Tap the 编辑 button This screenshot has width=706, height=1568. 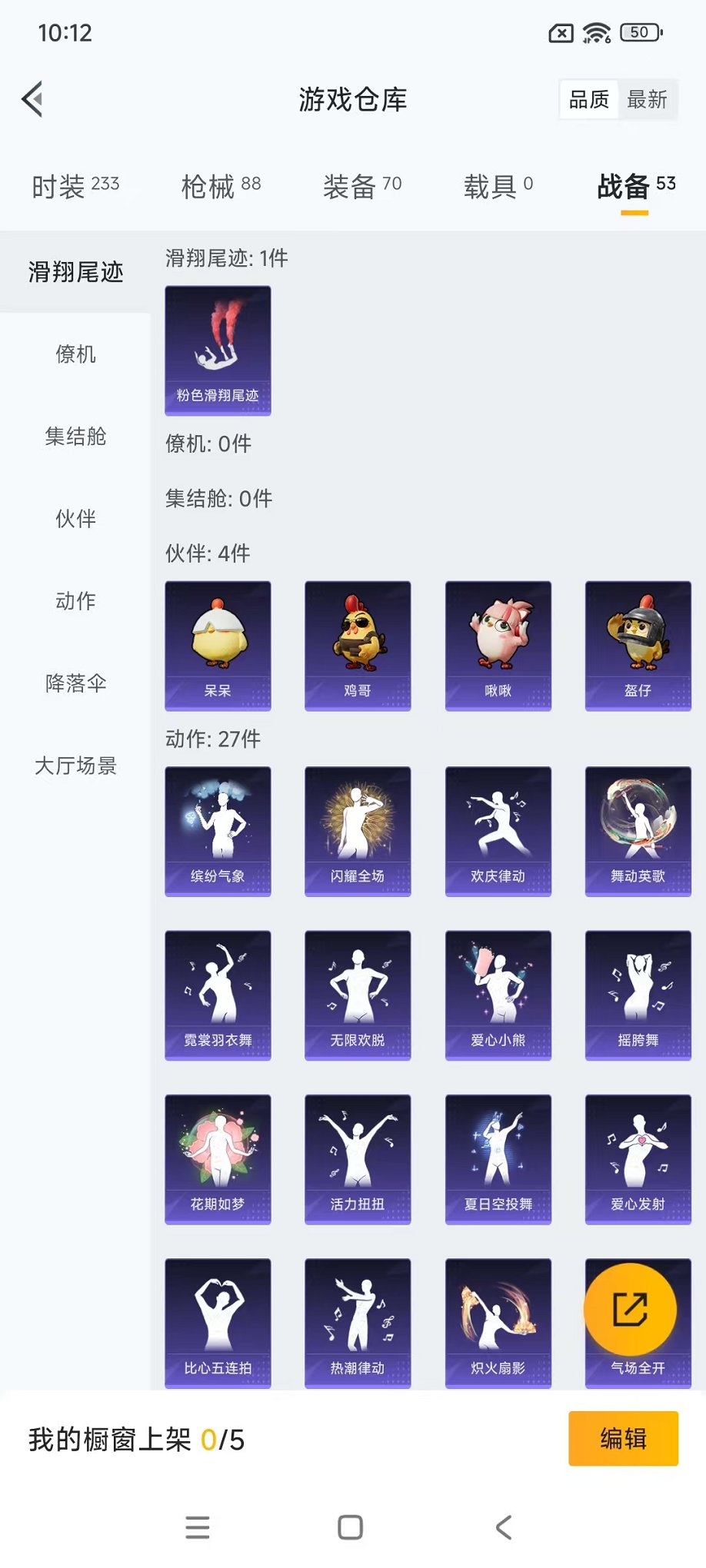tap(623, 1437)
